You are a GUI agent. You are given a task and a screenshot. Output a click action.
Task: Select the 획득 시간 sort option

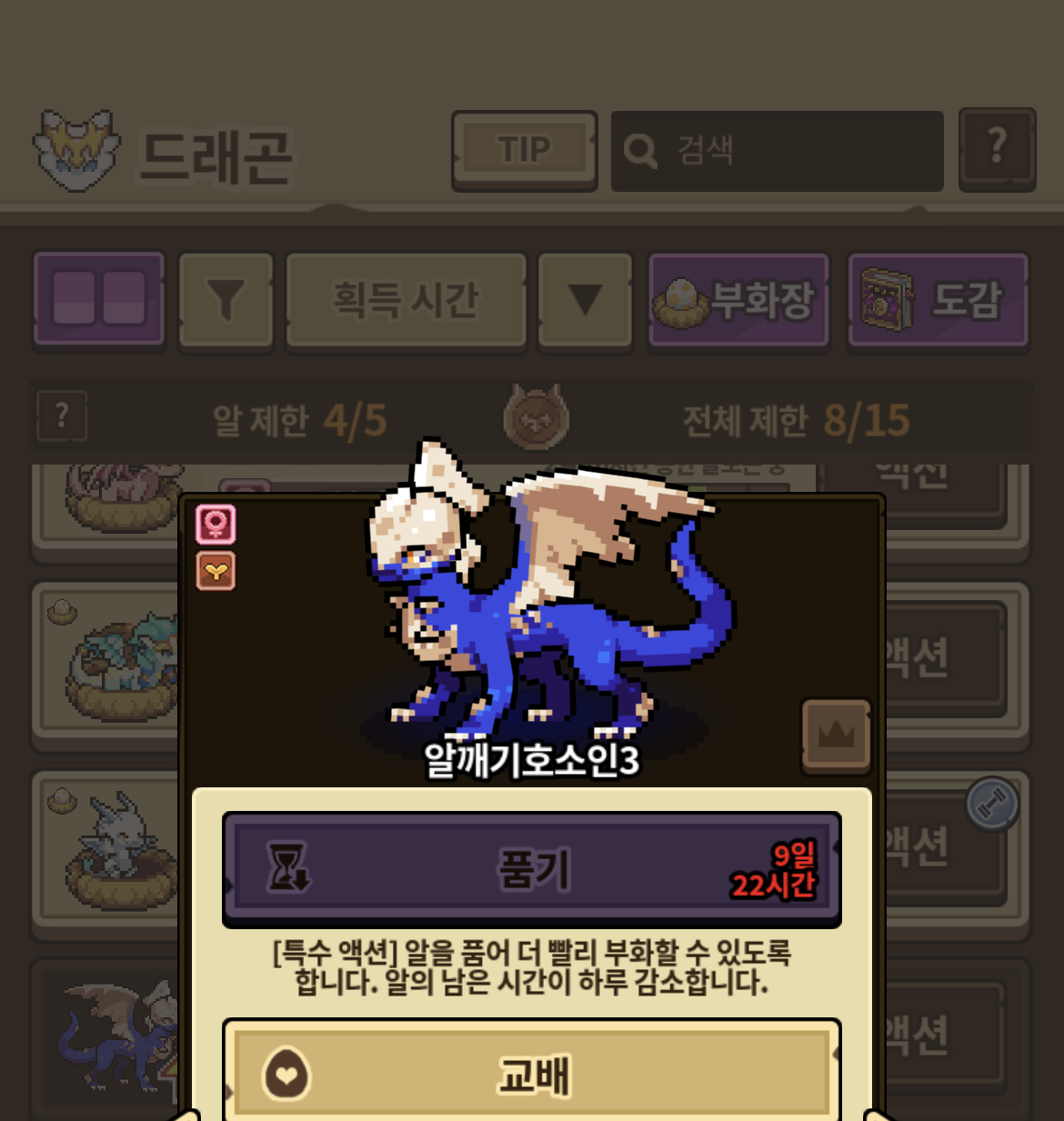click(406, 300)
